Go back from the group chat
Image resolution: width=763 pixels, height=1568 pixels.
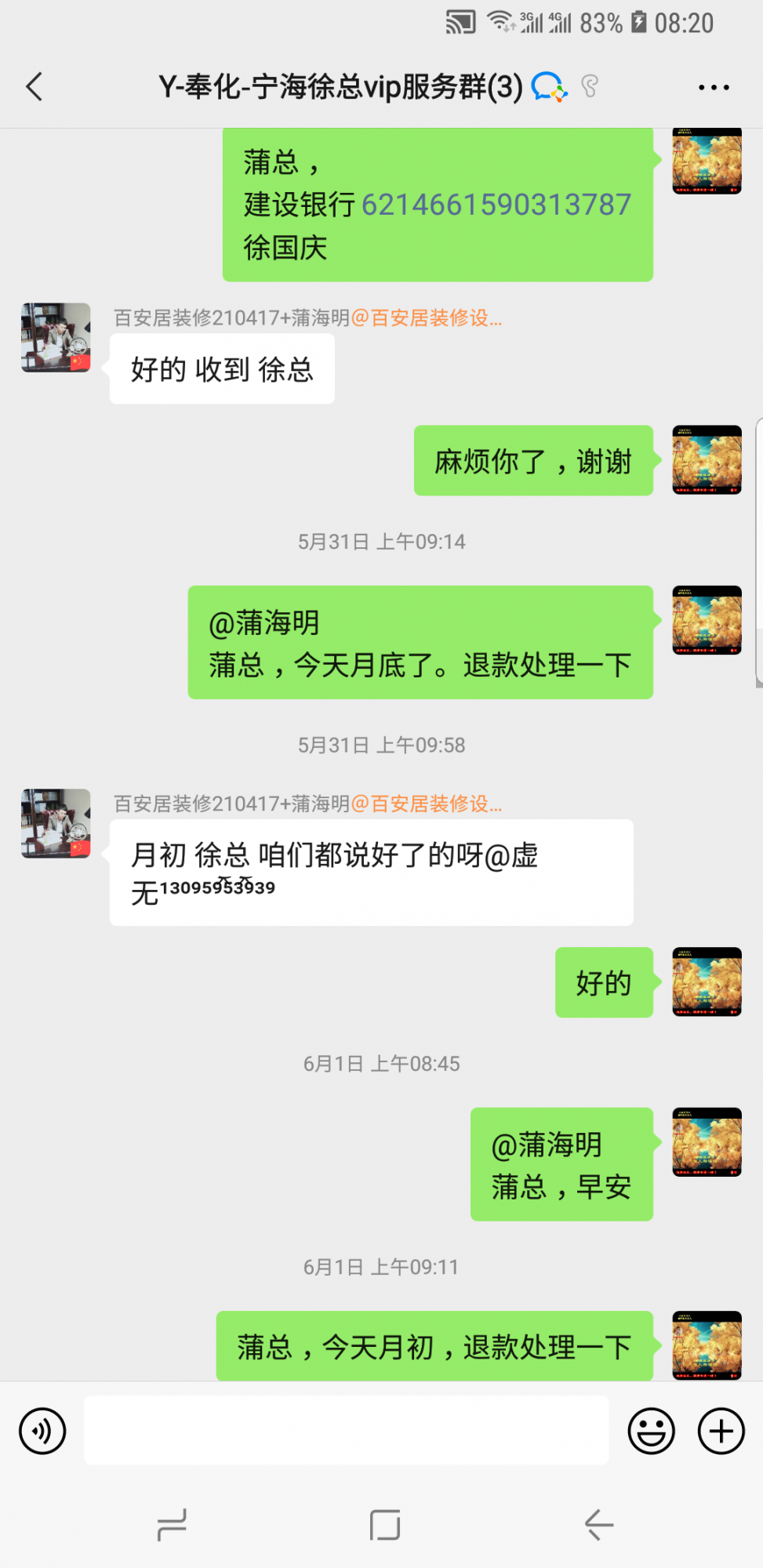[x=35, y=86]
